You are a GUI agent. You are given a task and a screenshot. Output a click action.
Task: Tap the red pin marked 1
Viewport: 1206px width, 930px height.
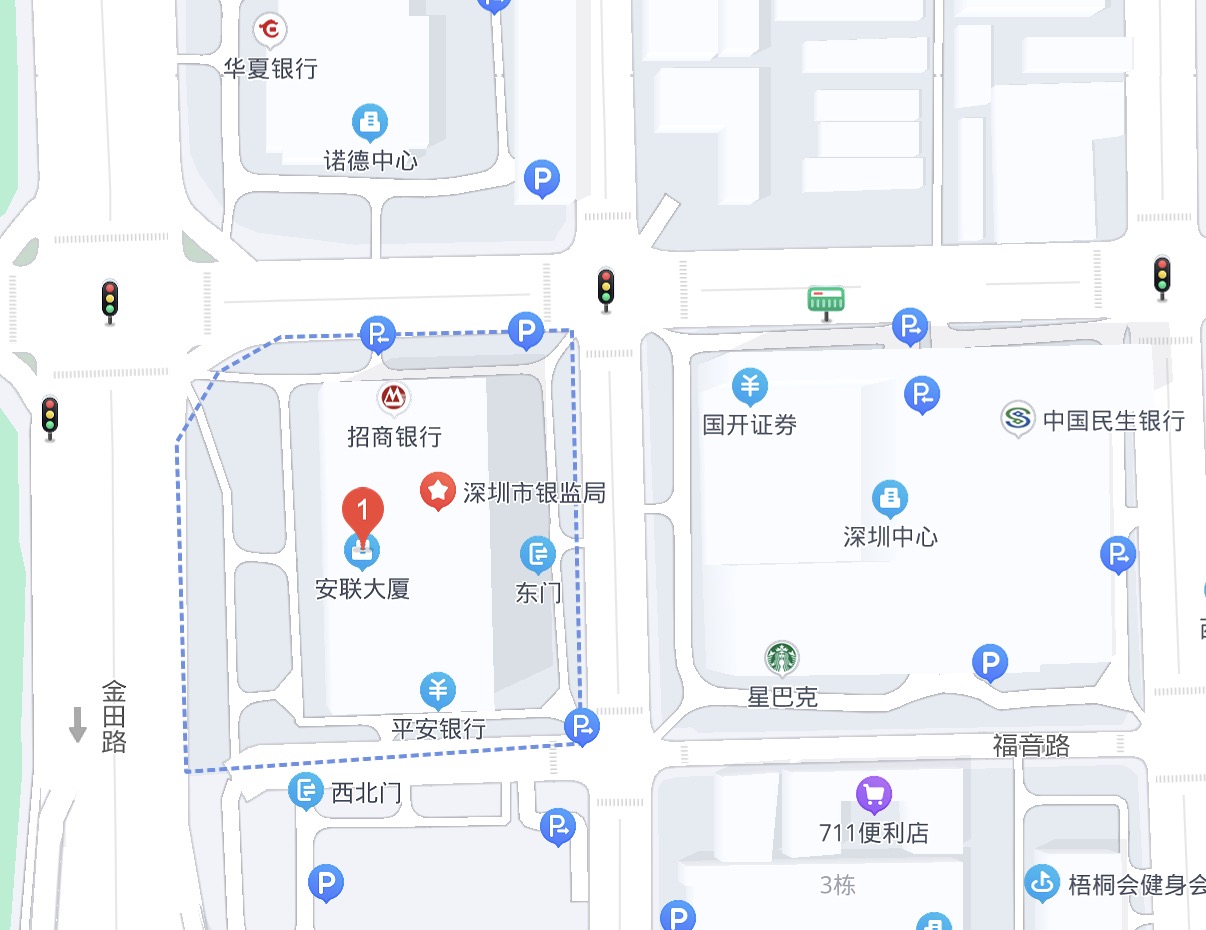(362, 512)
